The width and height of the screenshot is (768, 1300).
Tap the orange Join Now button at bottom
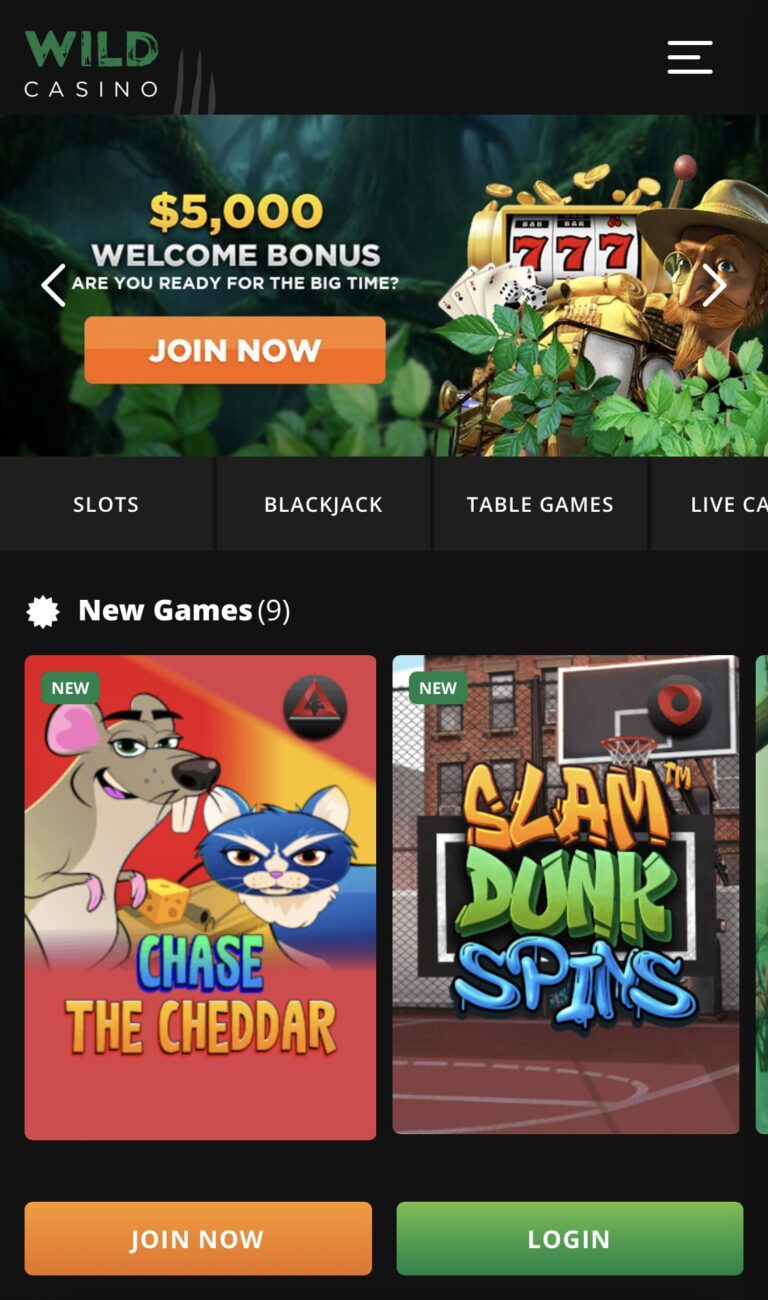198,1239
